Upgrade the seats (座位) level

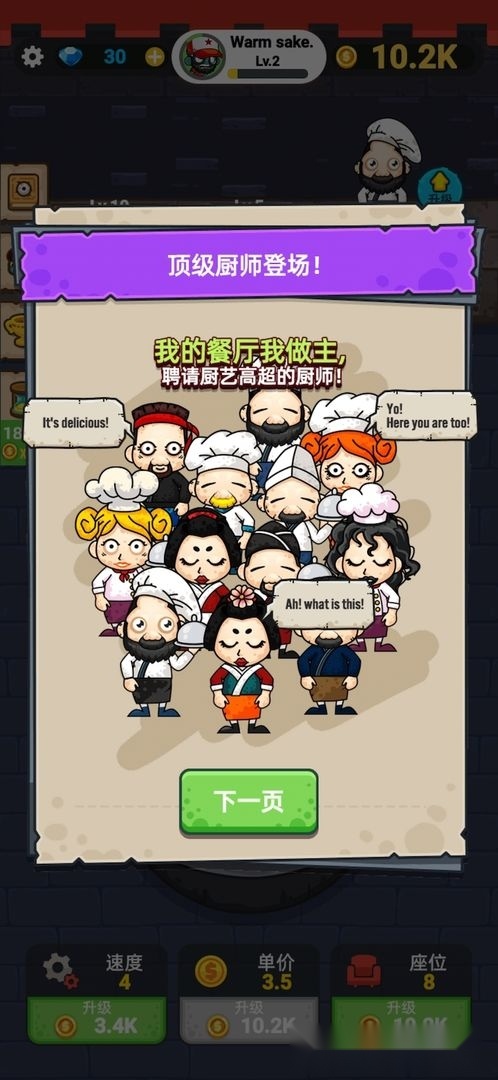402,1019
